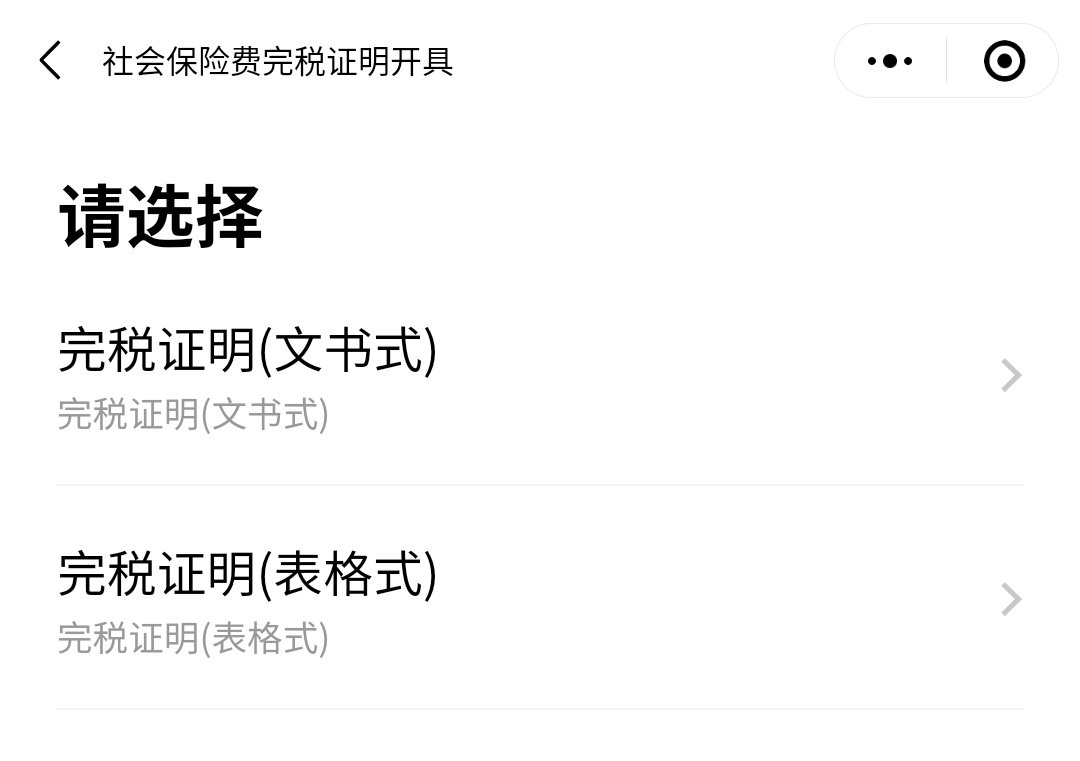
Task: Close the mini program via circle icon
Action: (1004, 61)
